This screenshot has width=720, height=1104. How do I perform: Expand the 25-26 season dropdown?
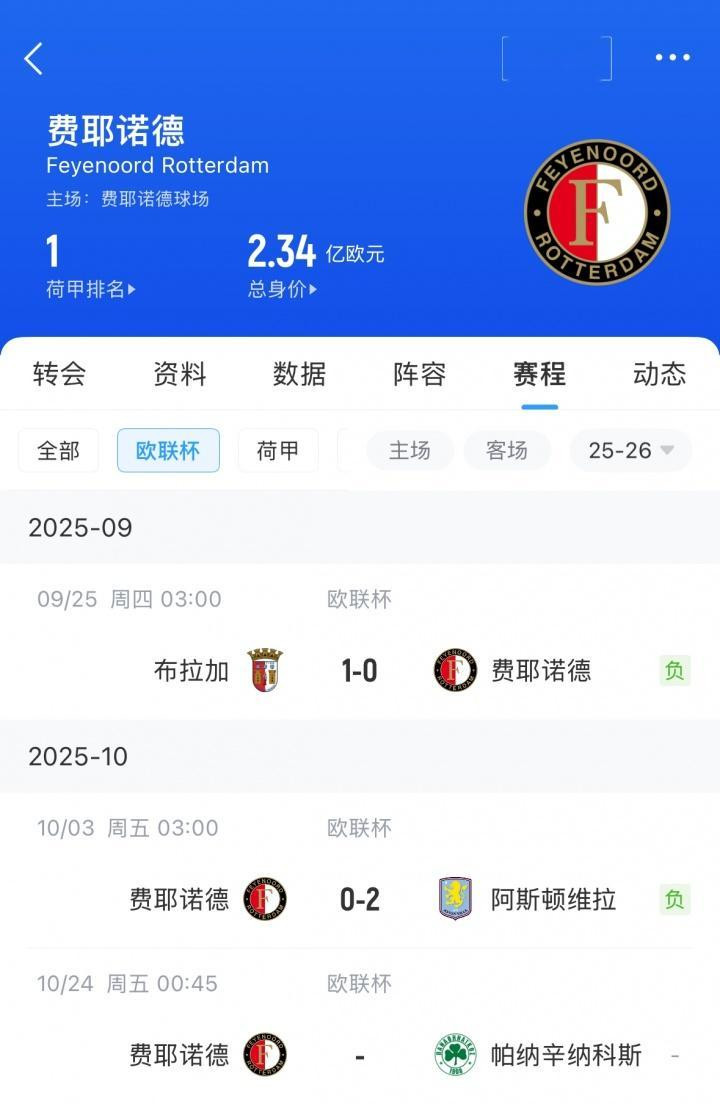[x=631, y=451]
